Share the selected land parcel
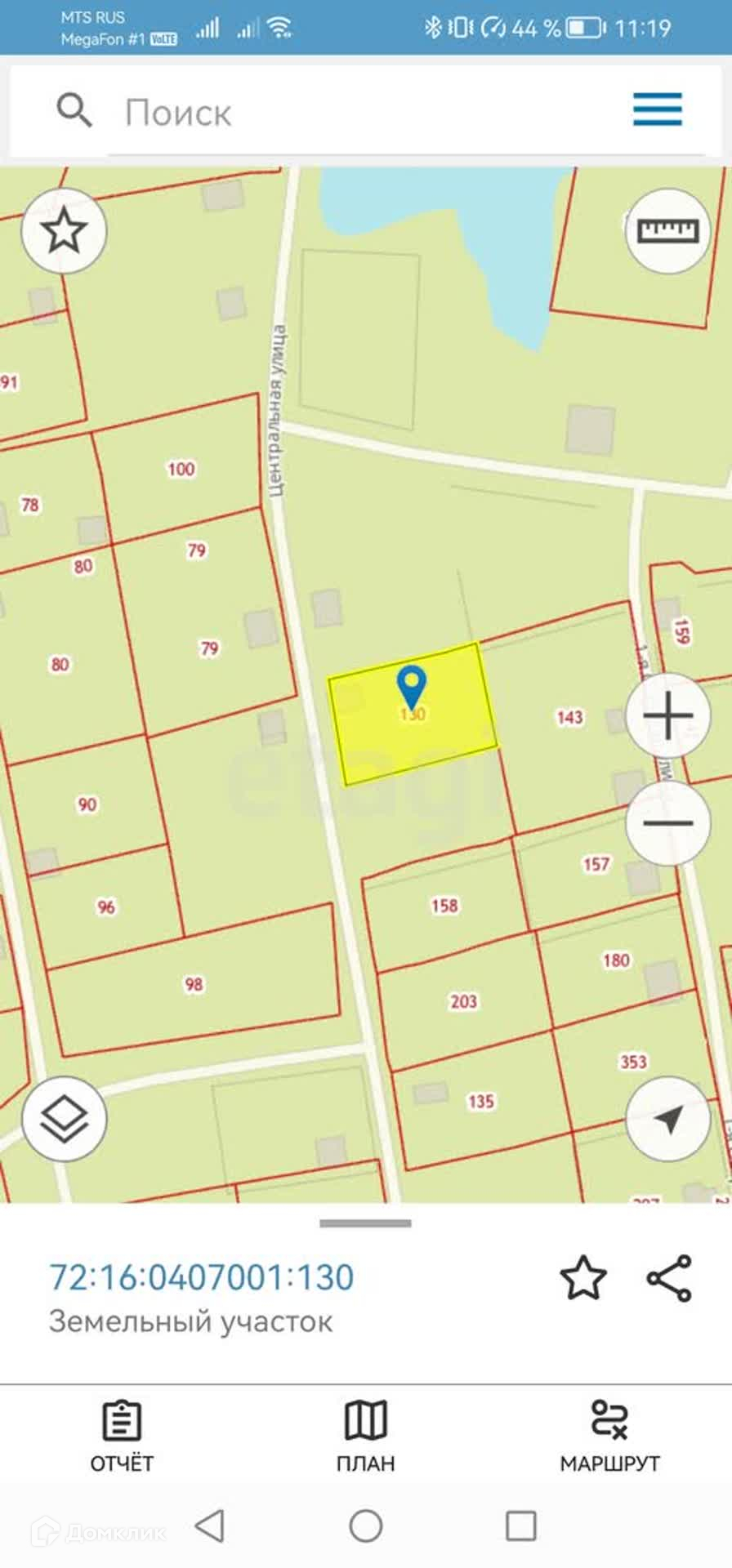The image size is (732, 1568). [x=669, y=1279]
